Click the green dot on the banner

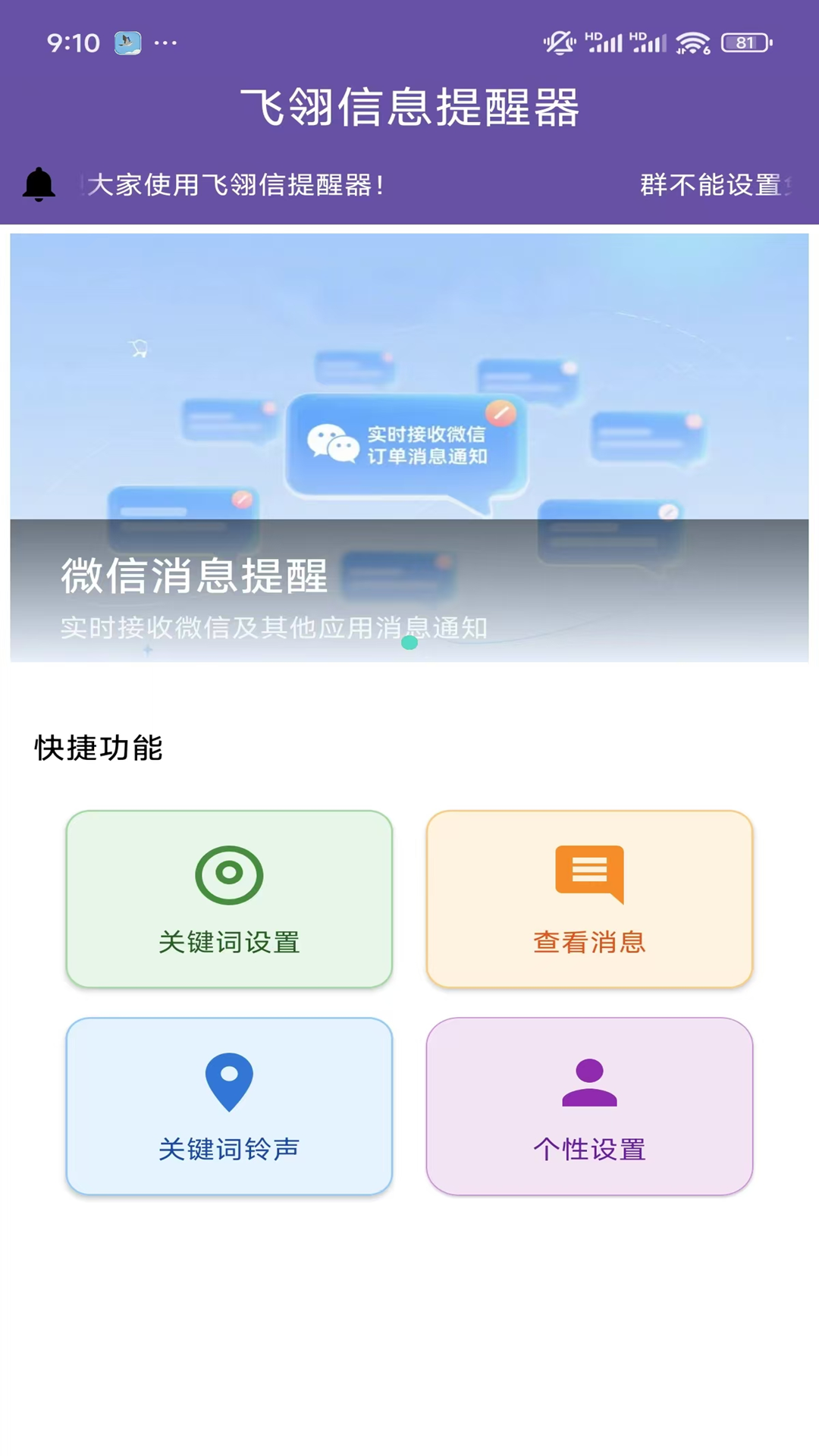pyautogui.click(x=410, y=642)
